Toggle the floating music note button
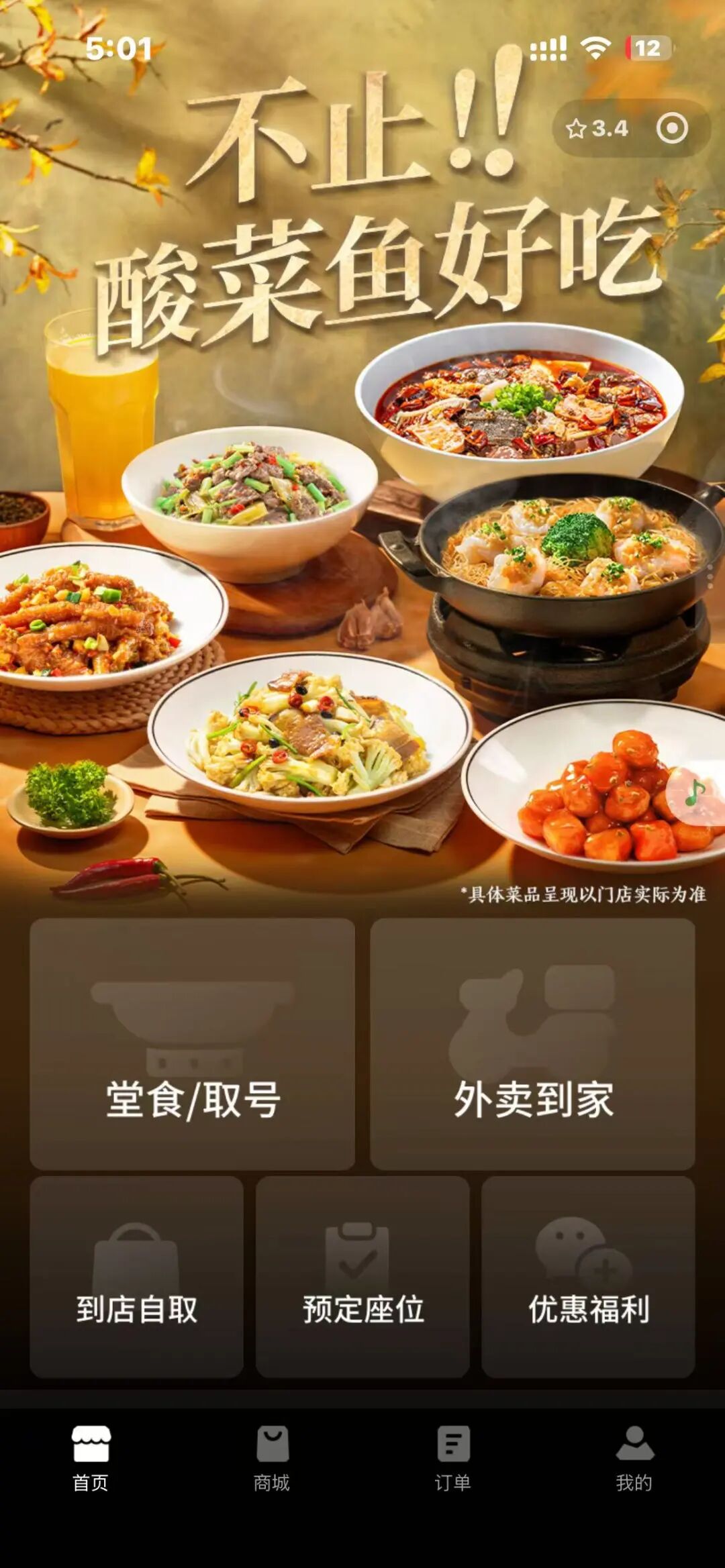The height and width of the screenshot is (1568, 725). (695, 794)
